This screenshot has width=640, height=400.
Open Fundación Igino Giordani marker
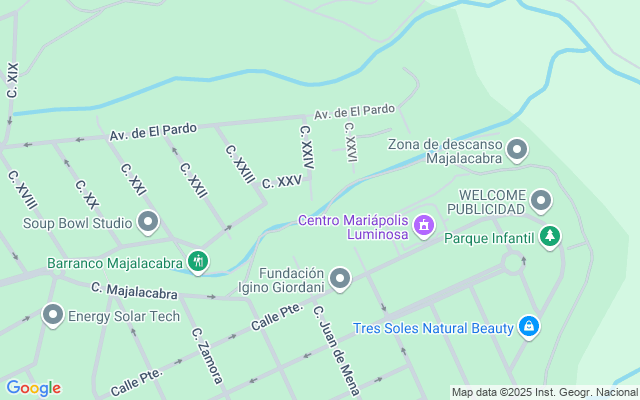(340, 279)
